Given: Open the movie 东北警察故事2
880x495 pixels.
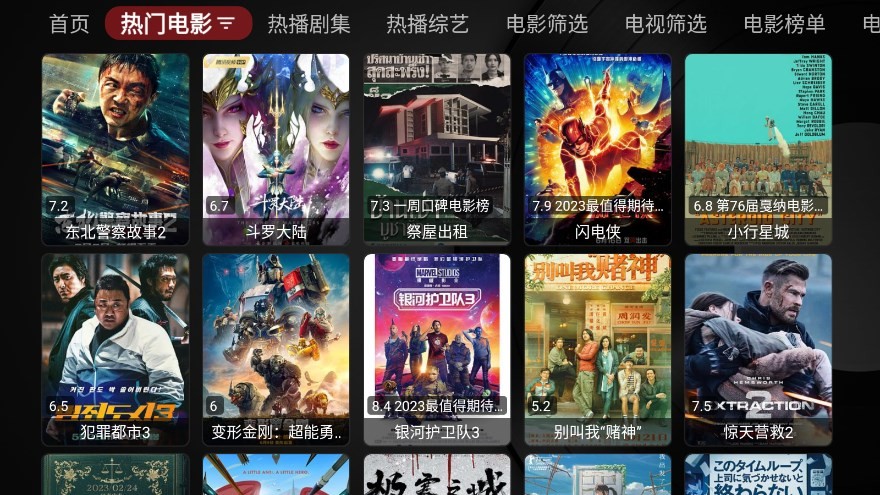Looking at the screenshot, I should click(x=115, y=148).
